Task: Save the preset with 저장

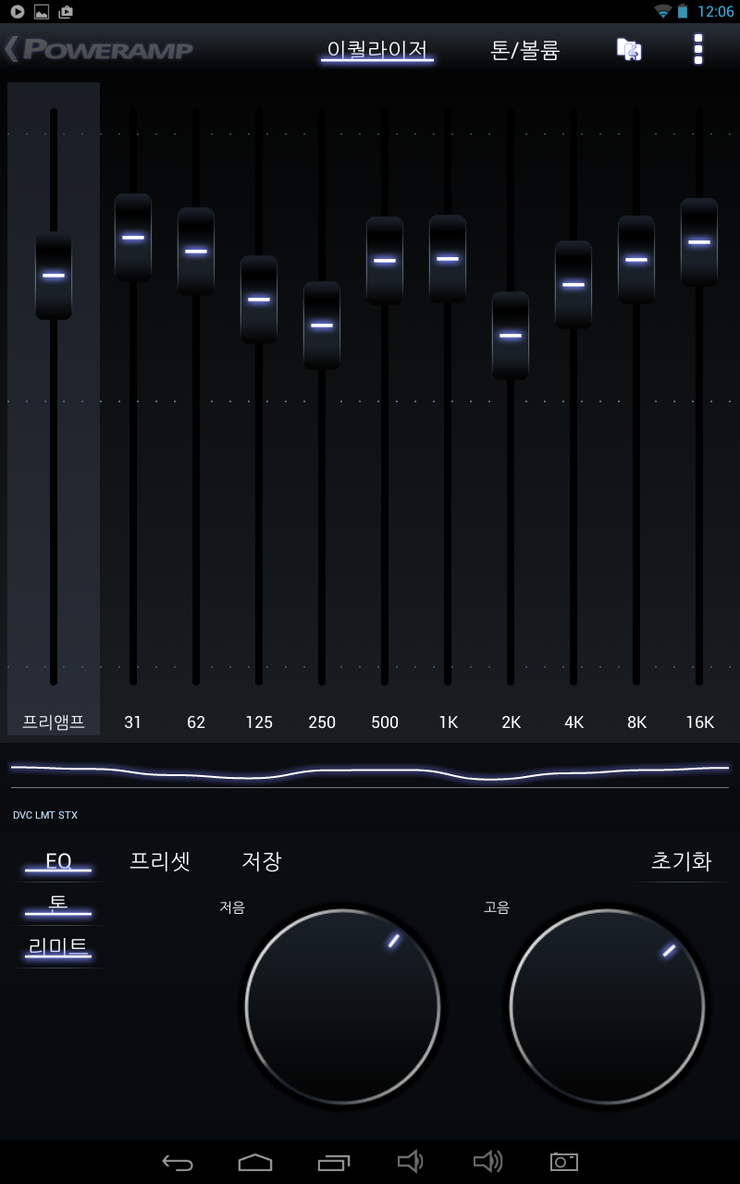Action: pyautogui.click(x=261, y=861)
